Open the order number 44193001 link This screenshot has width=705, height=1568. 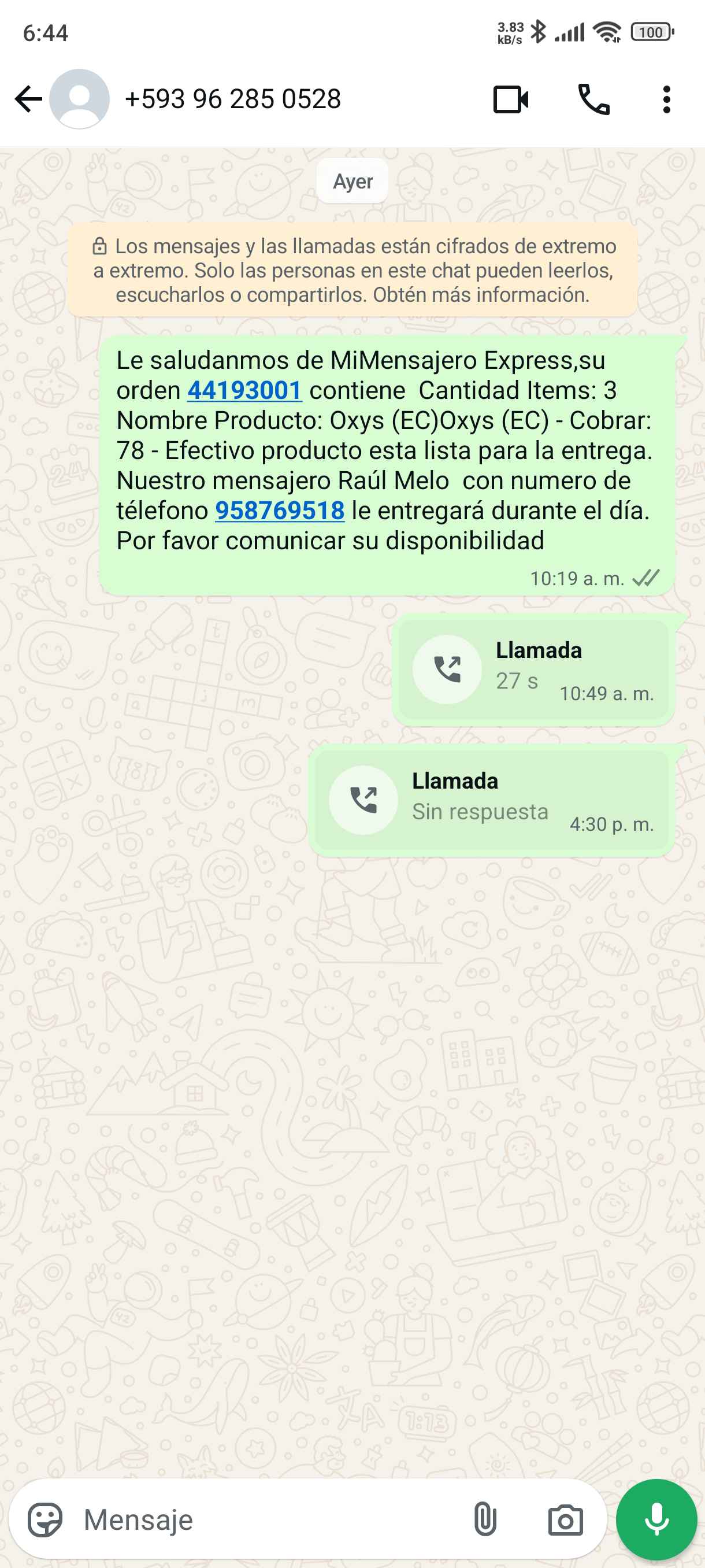click(244, 390)
